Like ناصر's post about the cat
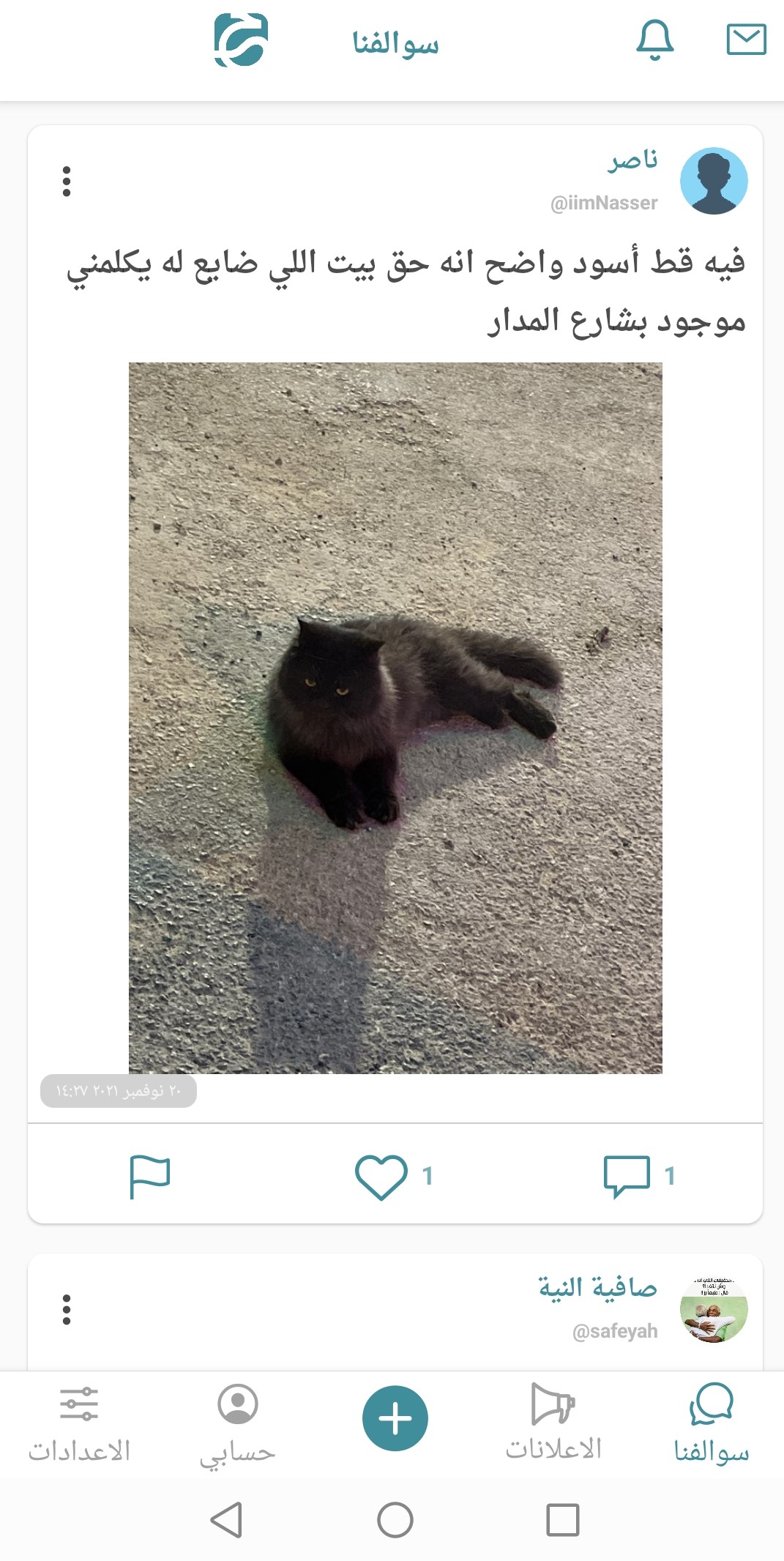This screenshot has width=784, height=1561. tap(381, 1176)
